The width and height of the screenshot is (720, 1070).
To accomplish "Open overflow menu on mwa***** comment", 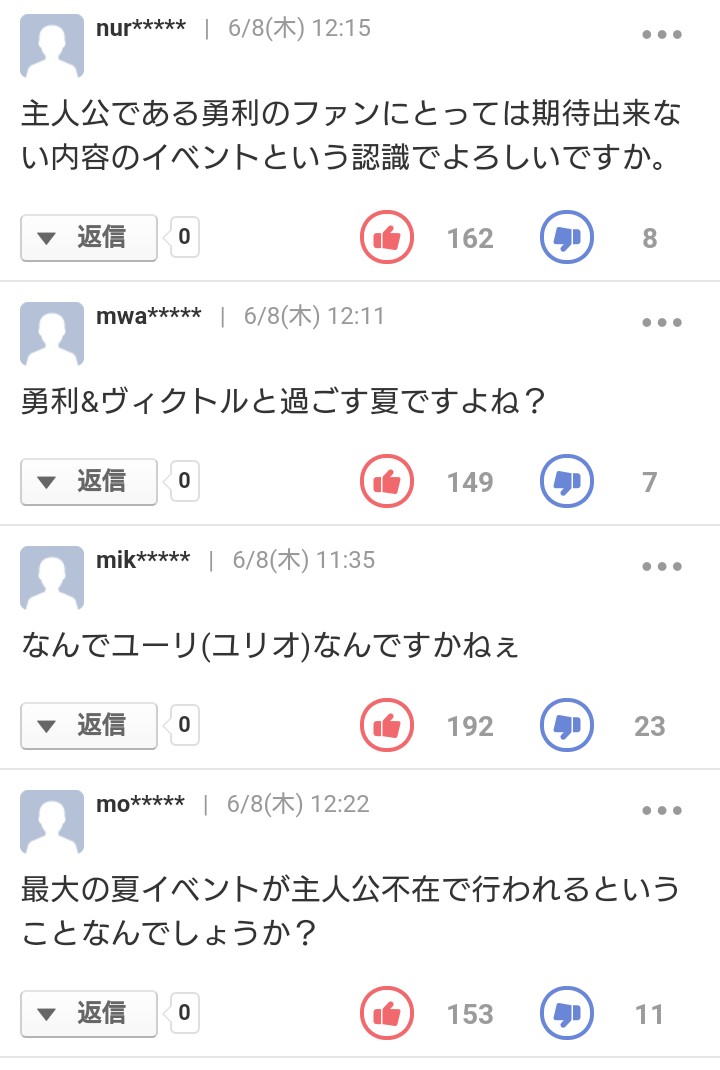I will tap(661, 322).
